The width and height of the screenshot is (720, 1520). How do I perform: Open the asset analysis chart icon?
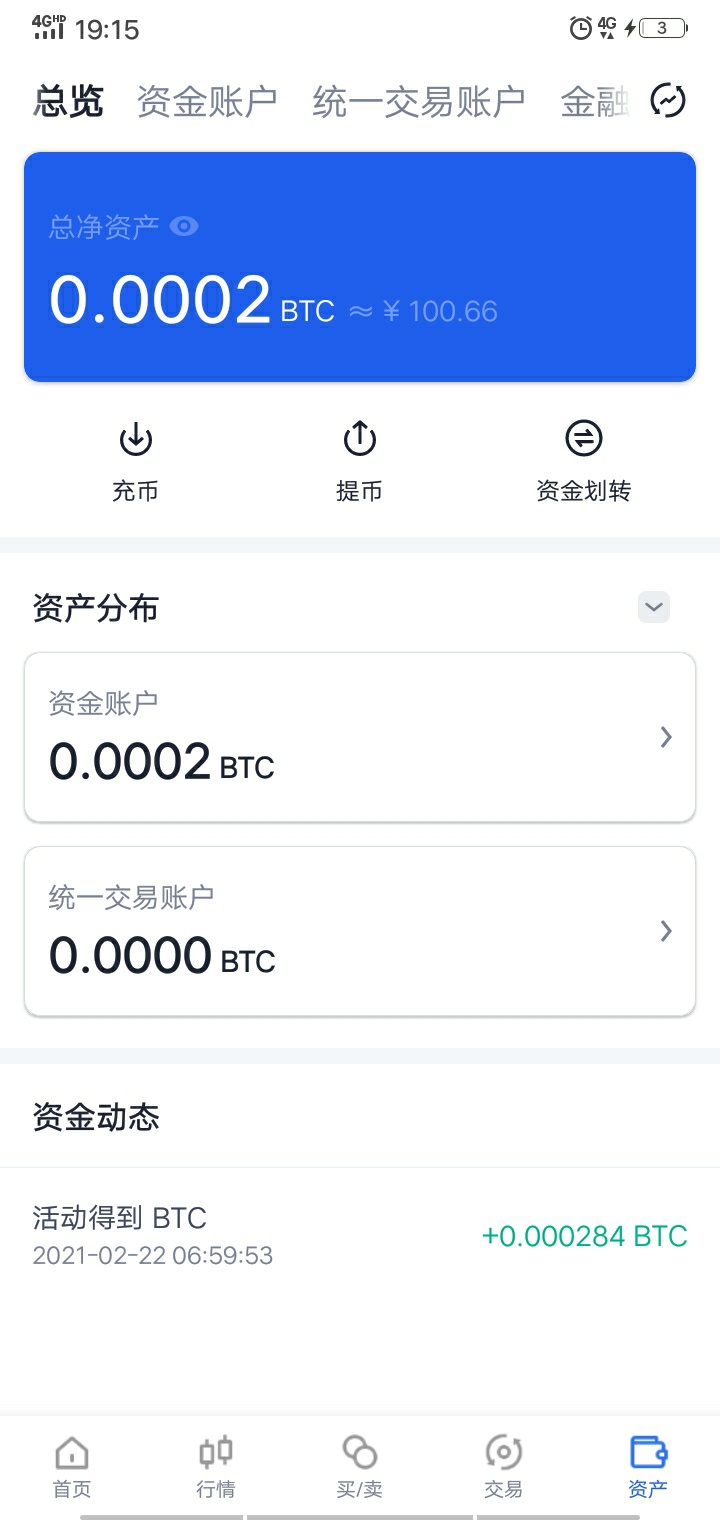point(668,101)
